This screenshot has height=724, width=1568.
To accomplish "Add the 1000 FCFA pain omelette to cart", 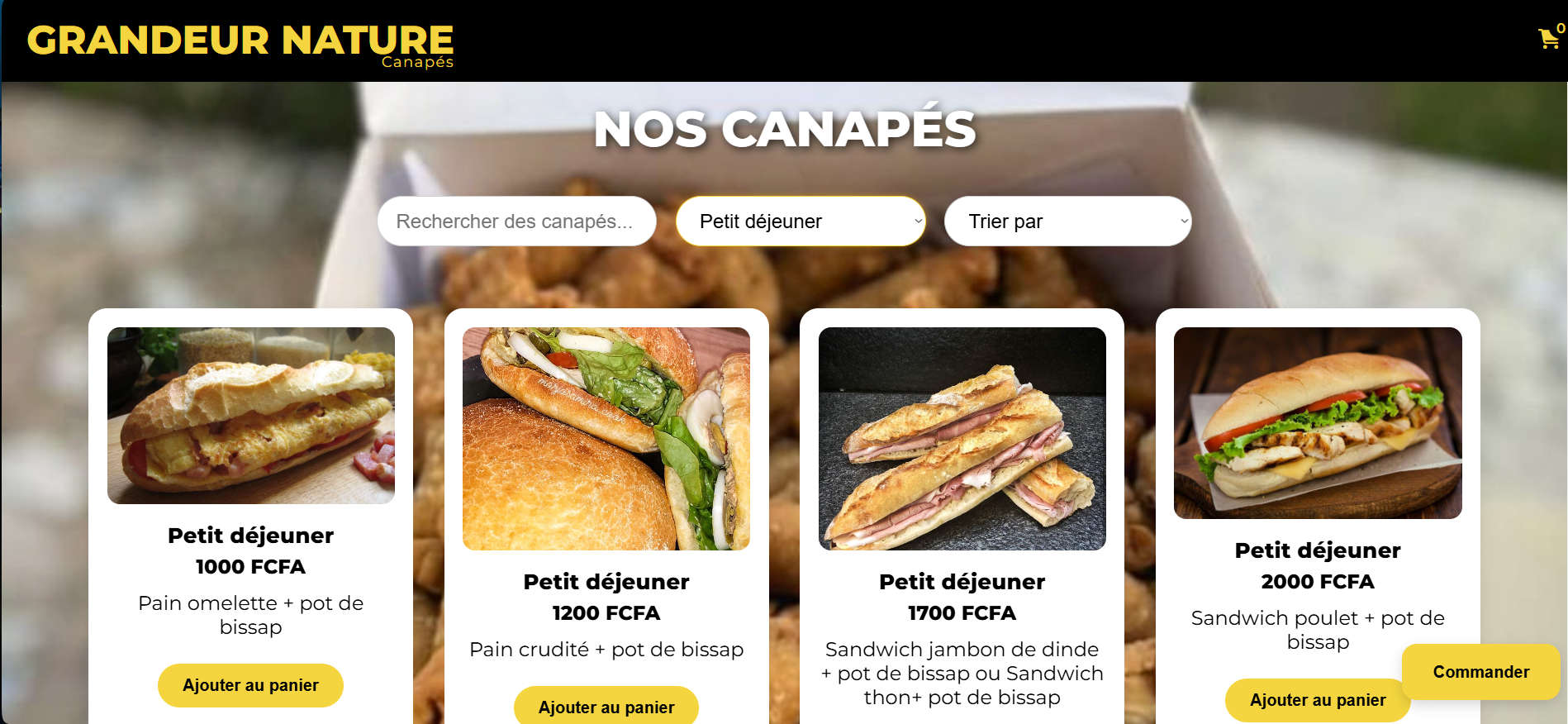I will point(250,685).
